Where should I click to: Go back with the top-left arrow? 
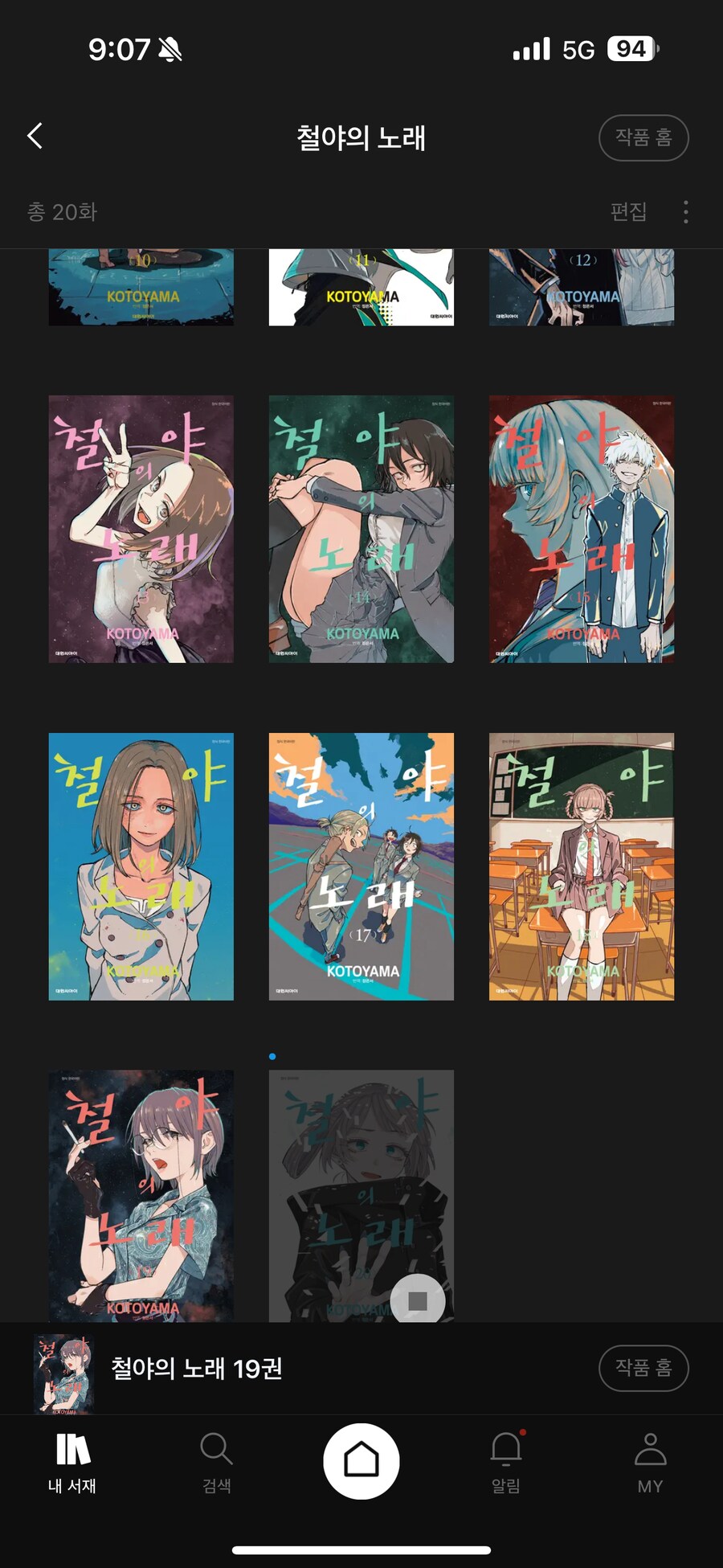pyautogui.click(x=35, y=136)
